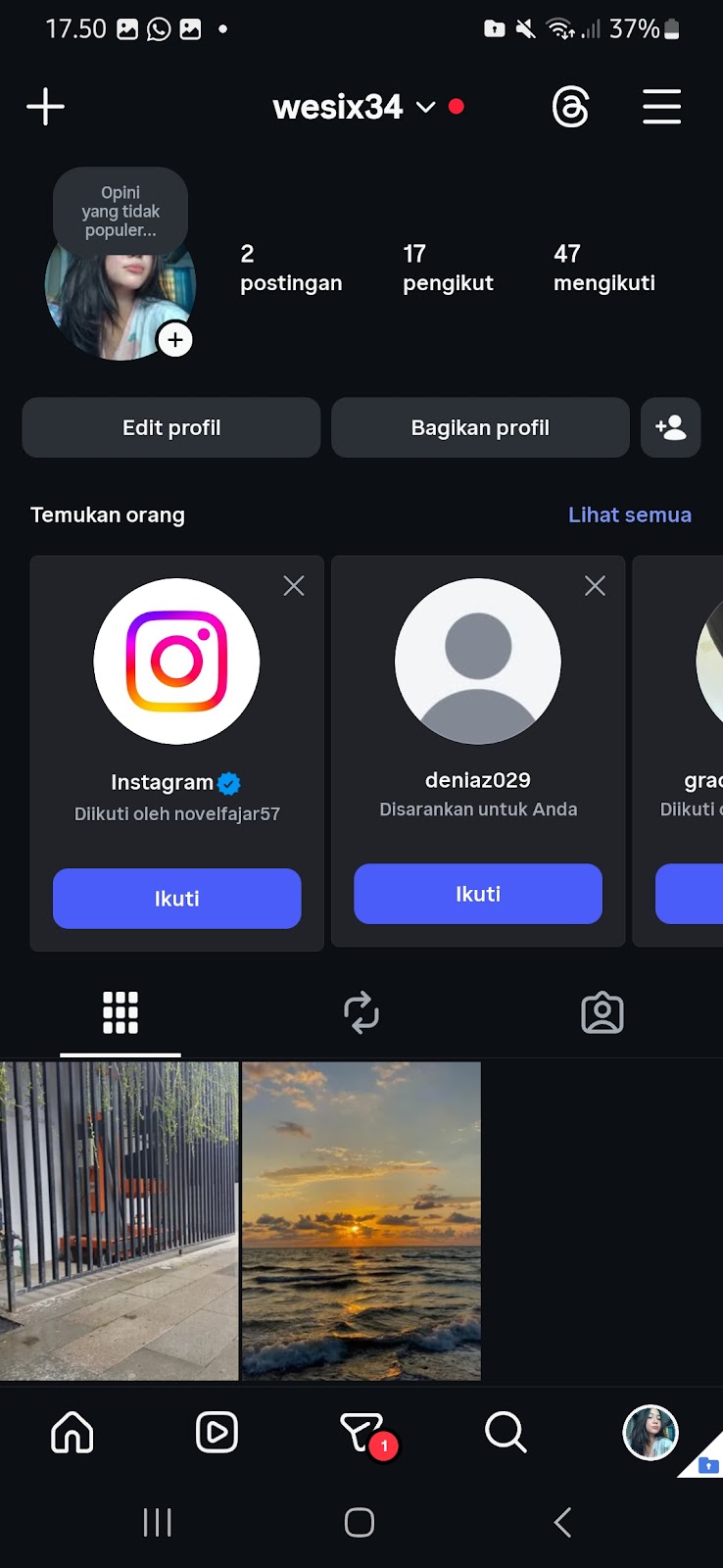The height and width of the screenshot is (1568, 723).
Task: Switch to the reposts tab
Action: [361, 1012]
